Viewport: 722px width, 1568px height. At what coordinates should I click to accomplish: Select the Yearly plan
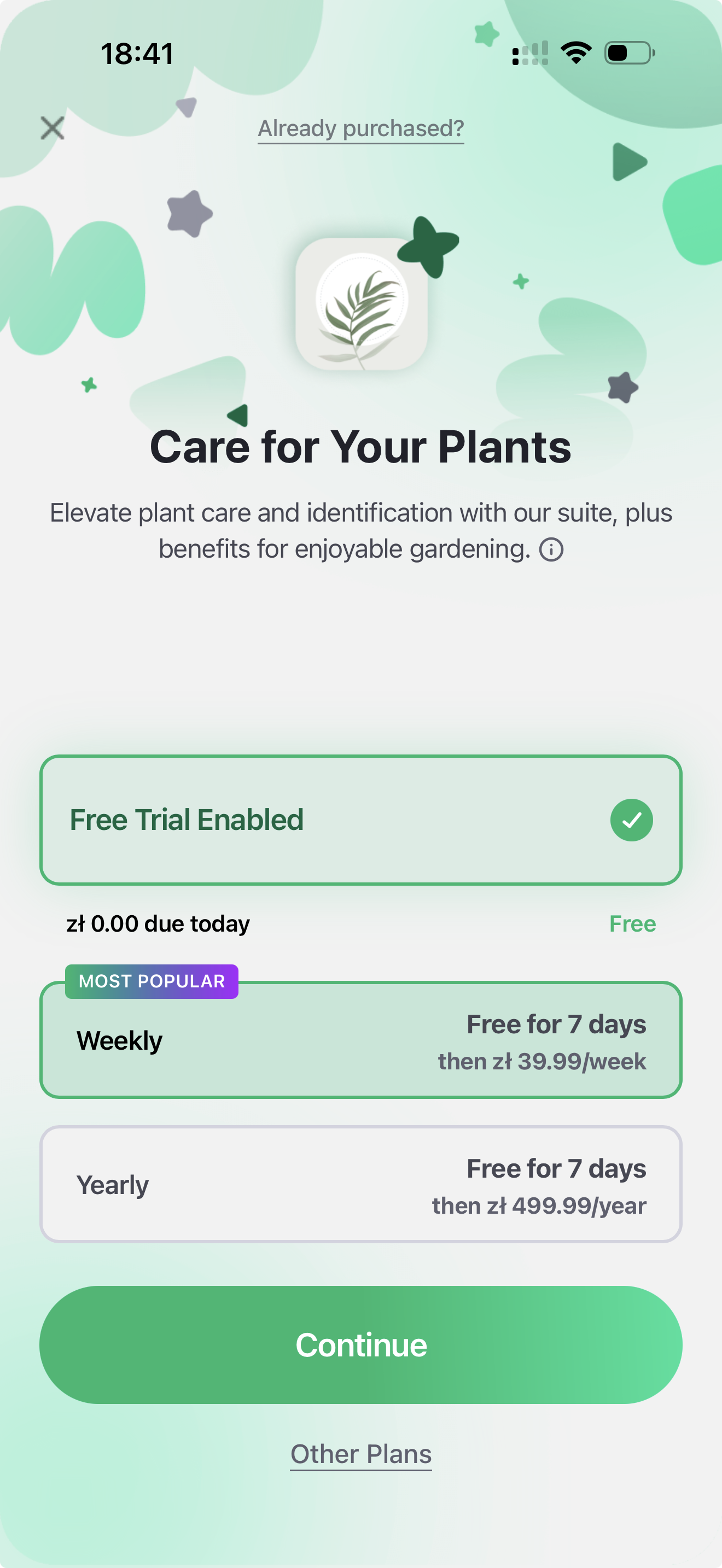(x=360, y=1185)
